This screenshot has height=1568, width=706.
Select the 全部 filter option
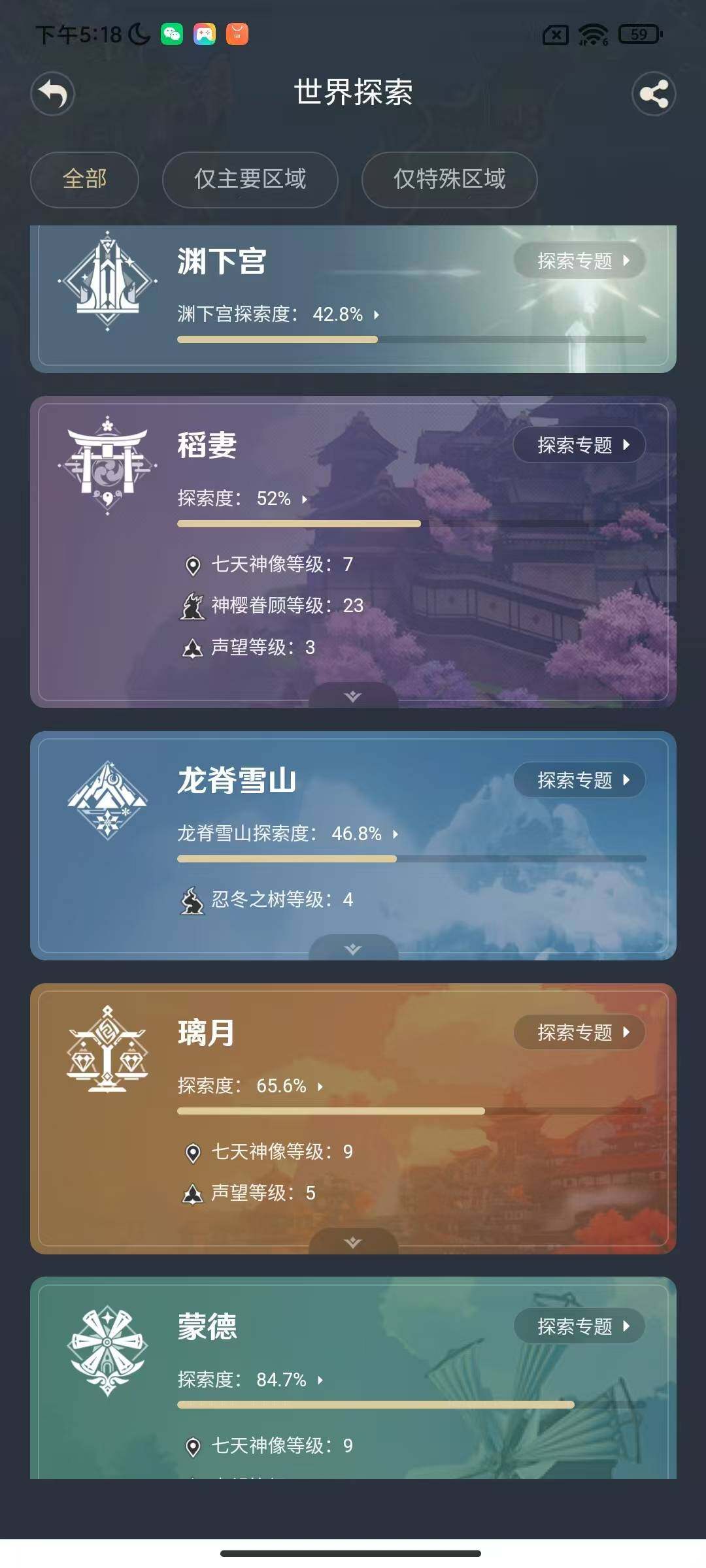tap(84, 180)
